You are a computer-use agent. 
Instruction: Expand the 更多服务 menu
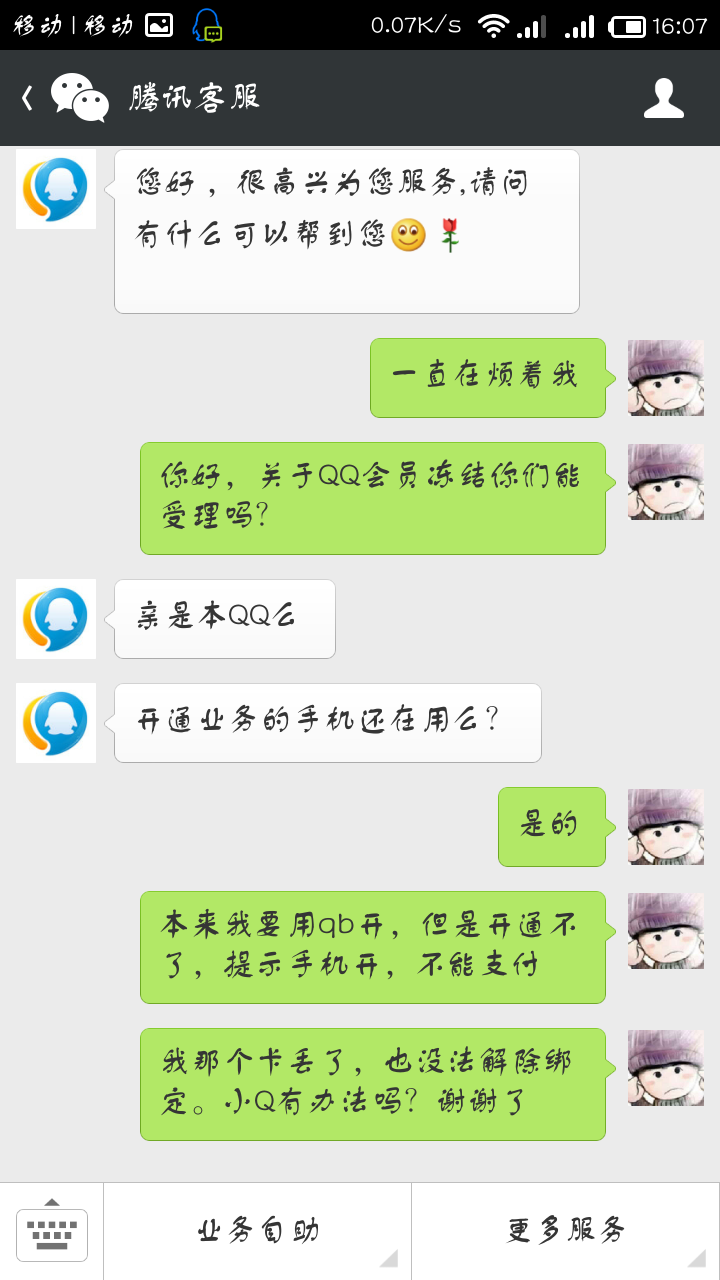(x=566, y=1231)
